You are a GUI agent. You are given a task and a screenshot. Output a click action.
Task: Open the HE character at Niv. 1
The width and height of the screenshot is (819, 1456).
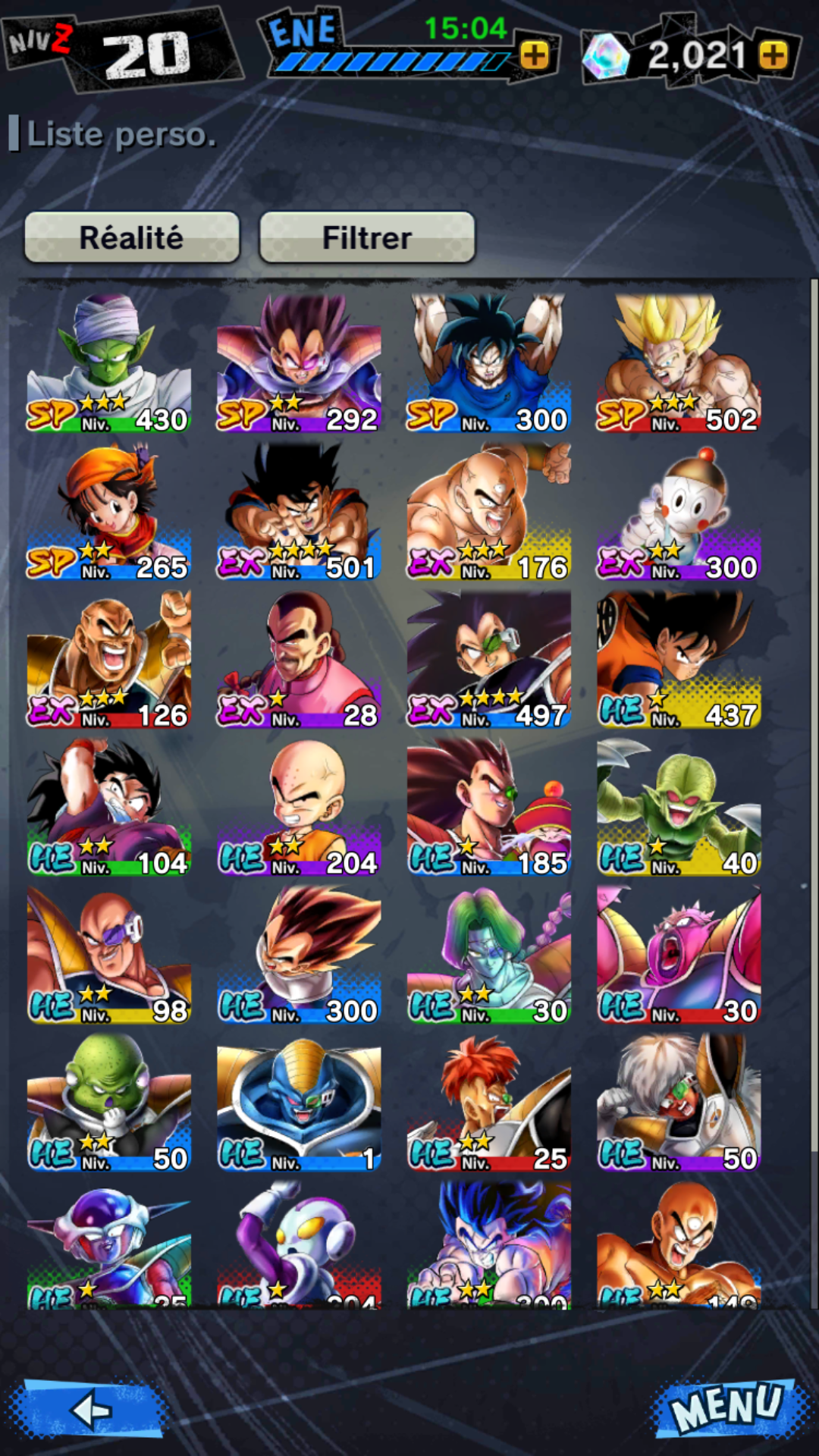click(x=299, y=1103)
